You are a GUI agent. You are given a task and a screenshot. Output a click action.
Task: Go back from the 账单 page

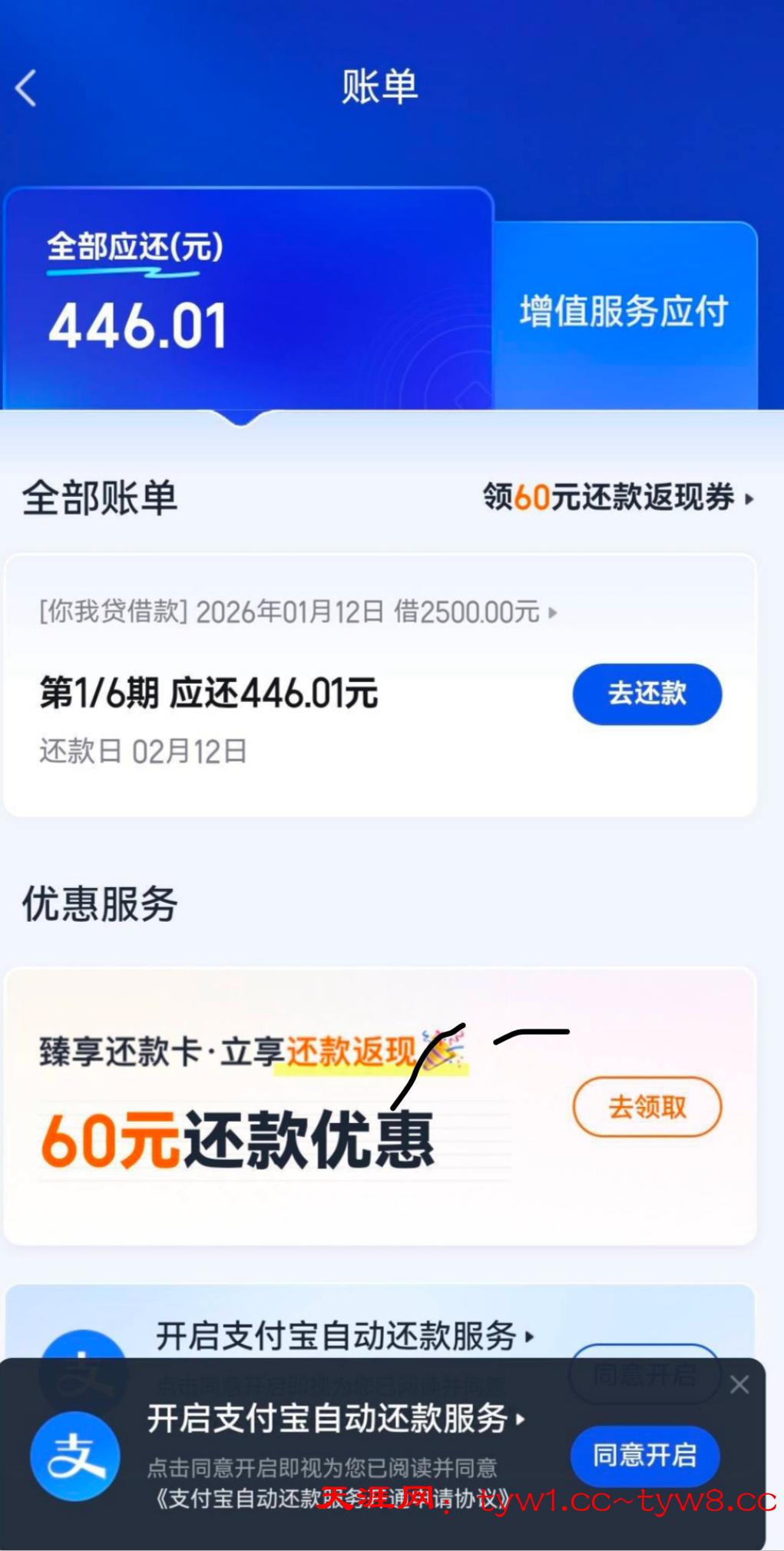26,88
